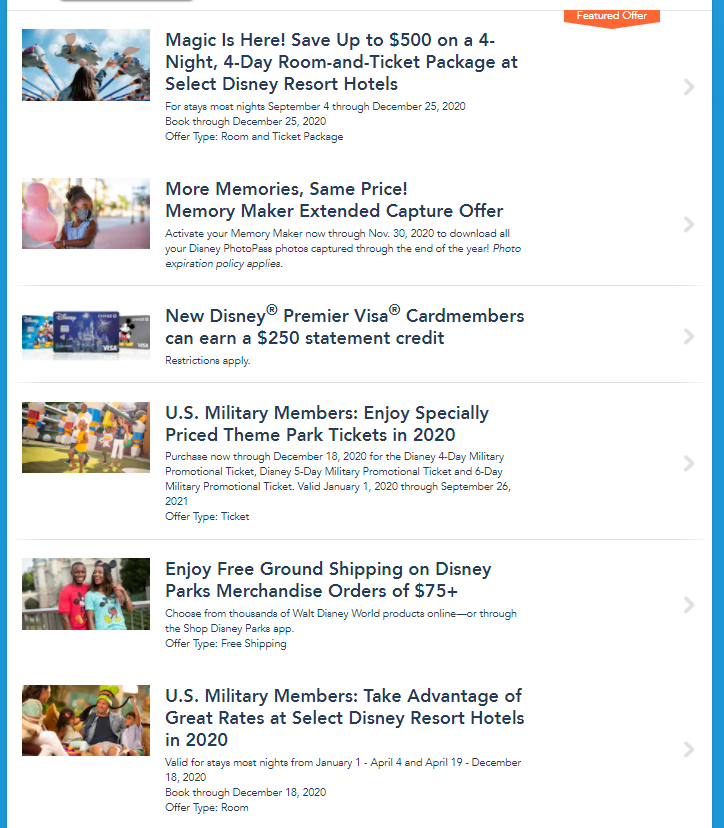Open the Magic Is Here $500 package offer
Screen dimensions: 724x828
click(341, 62)
